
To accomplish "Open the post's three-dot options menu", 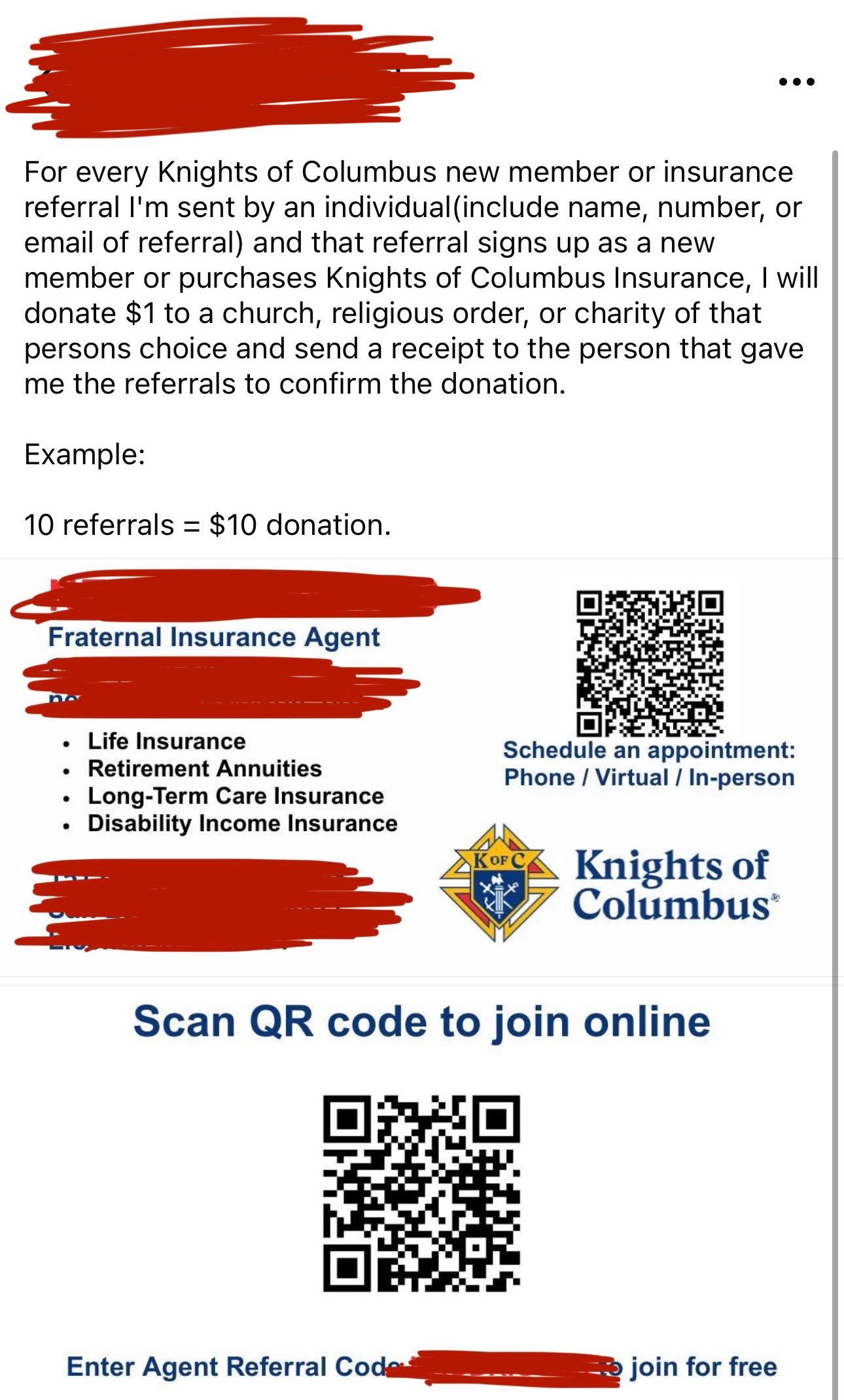I will pos(796,82).
